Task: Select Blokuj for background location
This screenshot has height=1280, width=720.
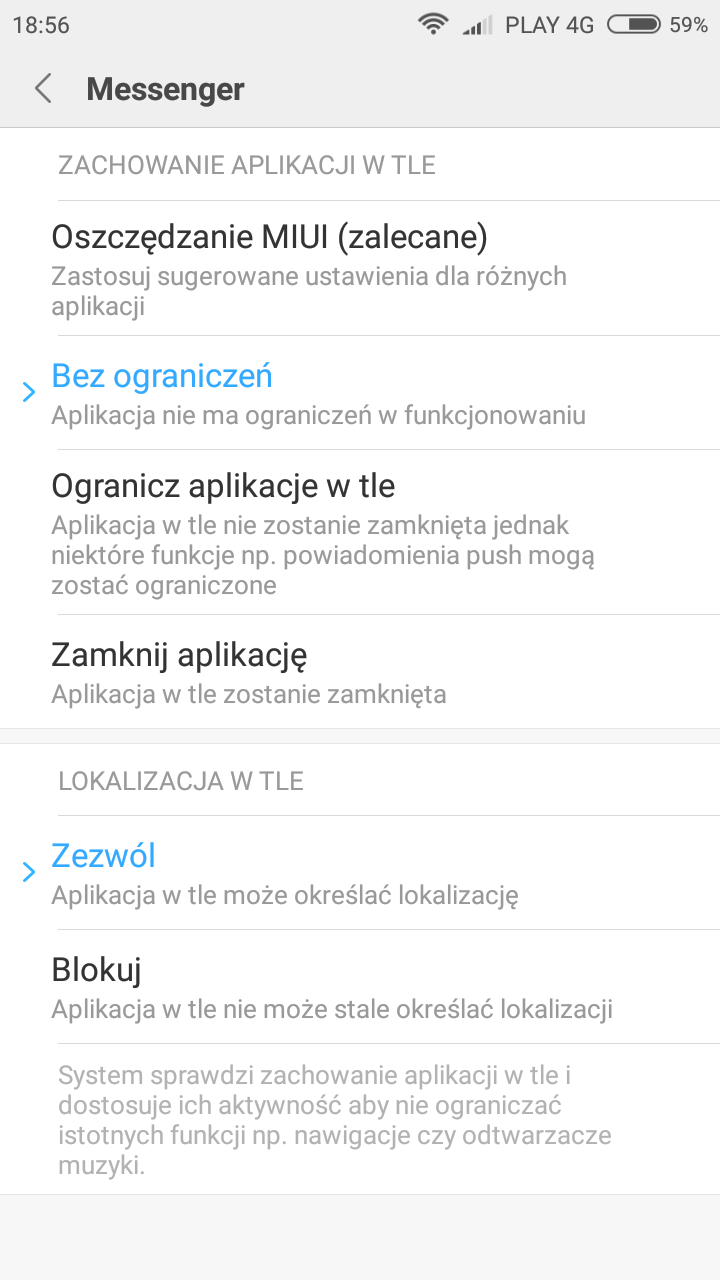Action: pyautogui.click(x=360, y=986)
